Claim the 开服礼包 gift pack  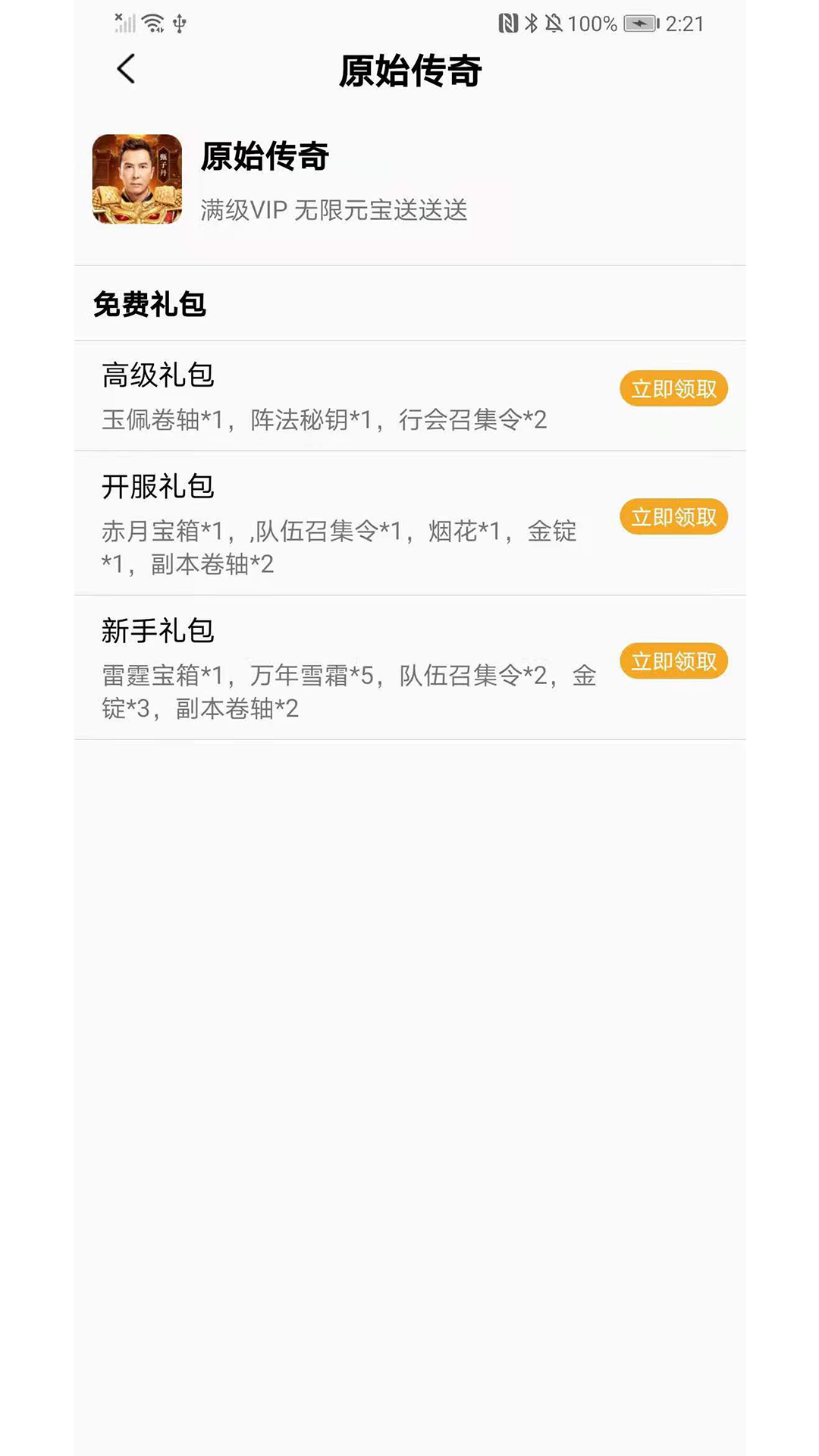click(x=673, y=516)
